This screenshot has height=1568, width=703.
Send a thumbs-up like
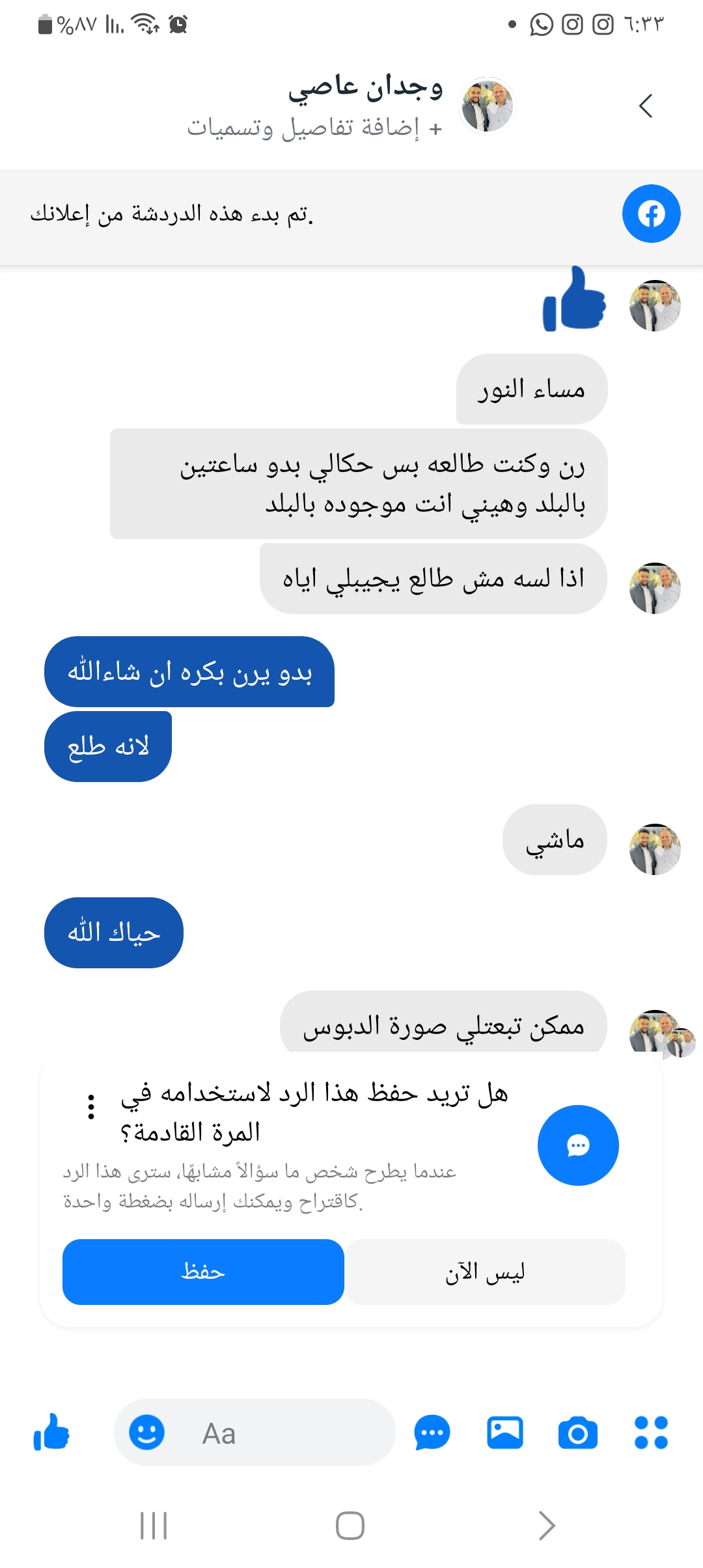coord(51,1433)
